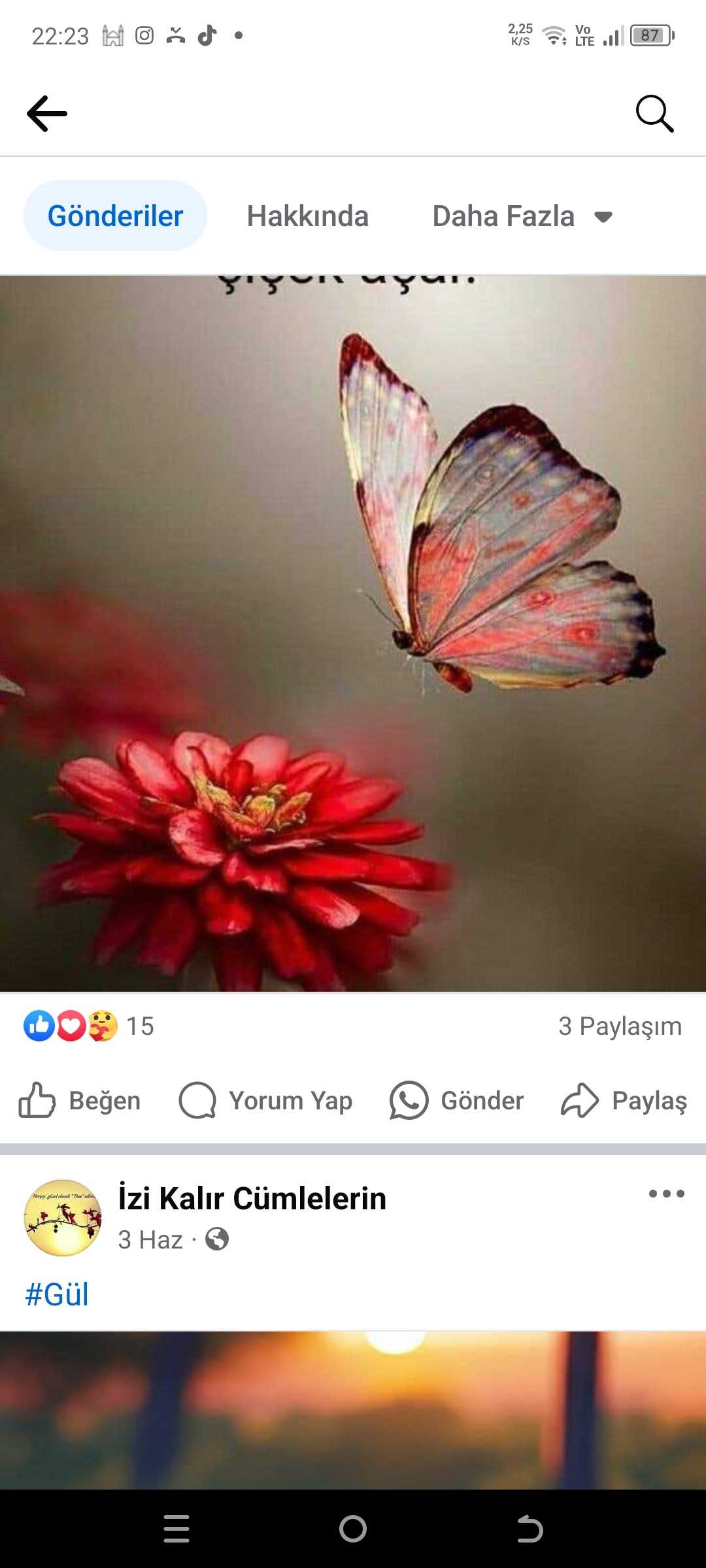Switch to the Gönderiler tab
The height and width of the screenshot is (1568, 706).
point(115,216)
